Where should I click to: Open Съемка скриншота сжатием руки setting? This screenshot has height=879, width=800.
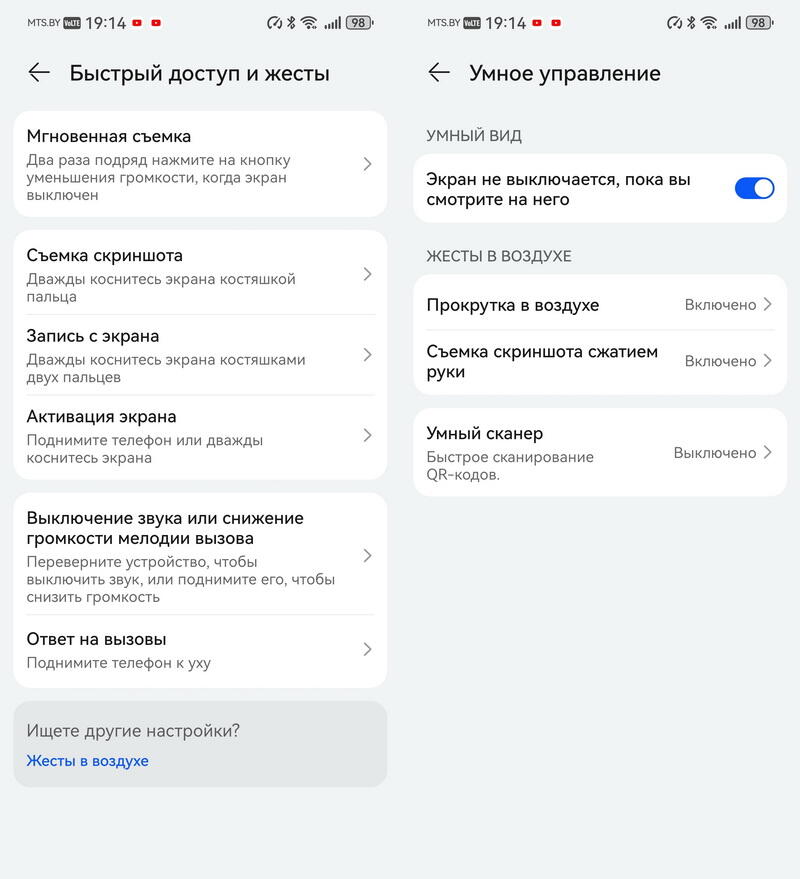[600, 361]
